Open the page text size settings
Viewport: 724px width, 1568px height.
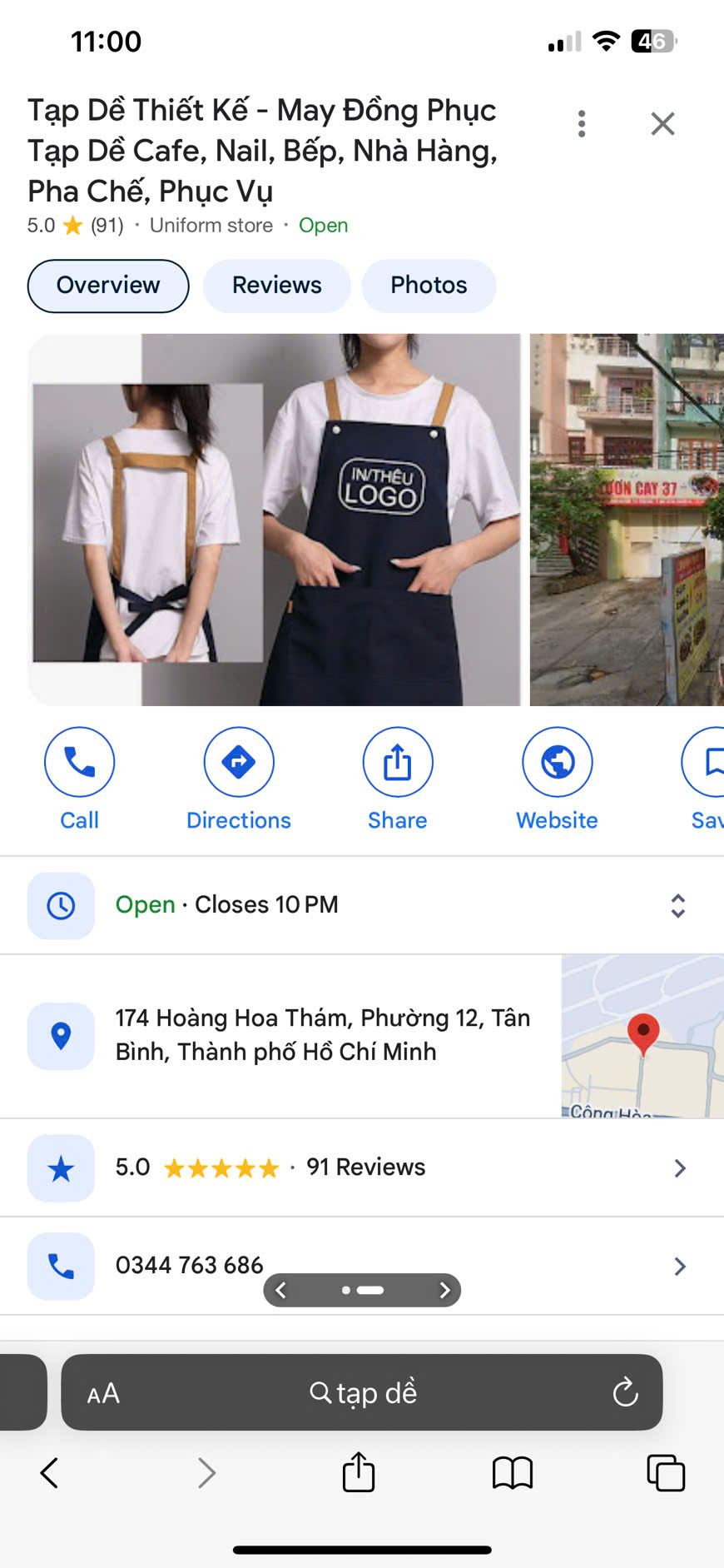tap(102, 1392)
